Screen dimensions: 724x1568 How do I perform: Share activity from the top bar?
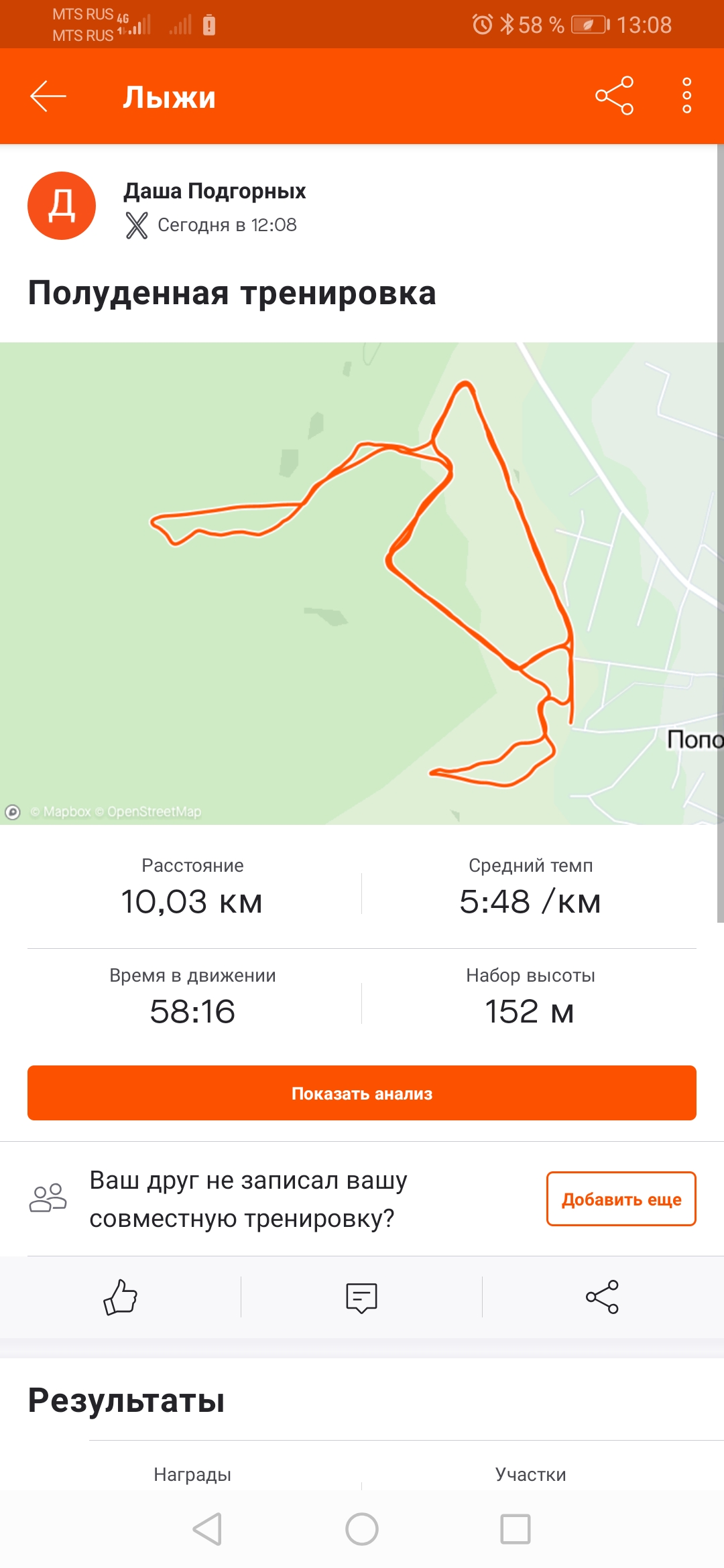click(x=614, y=96)
